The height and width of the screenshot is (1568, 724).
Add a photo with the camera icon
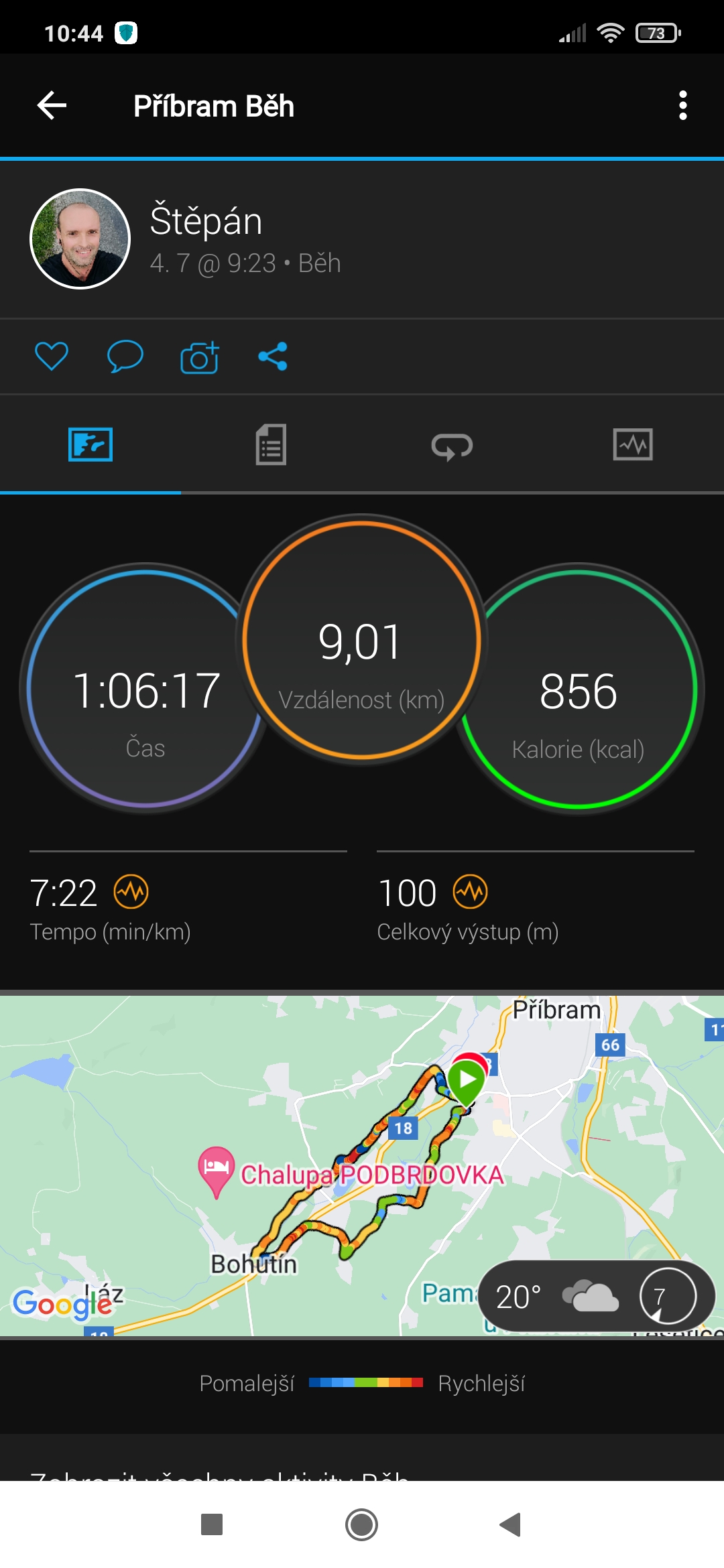coord(199,356)
